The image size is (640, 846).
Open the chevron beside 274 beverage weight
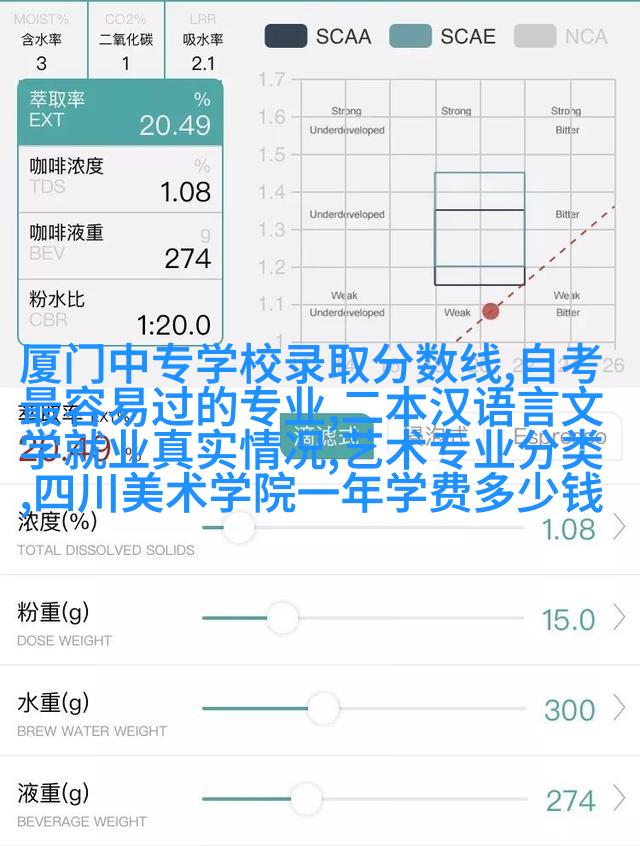pos(620,798)
